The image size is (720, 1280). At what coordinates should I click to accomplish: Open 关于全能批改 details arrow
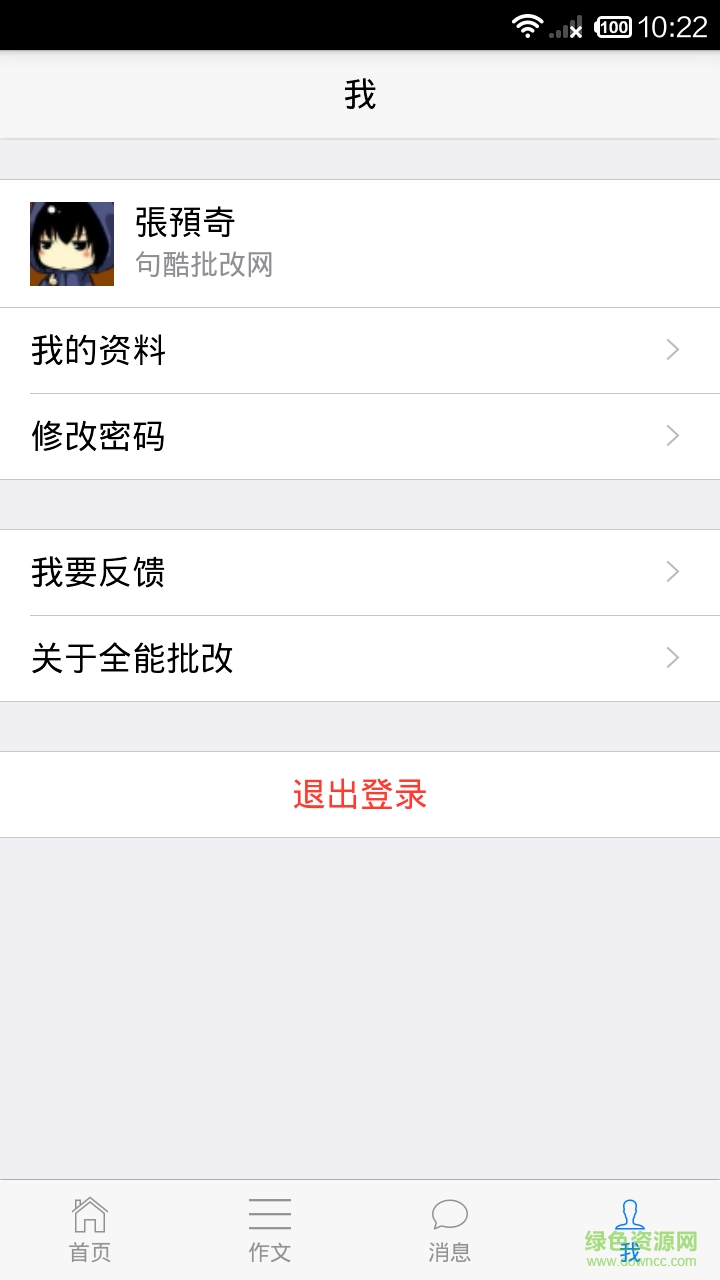click(x=671, y=658)
